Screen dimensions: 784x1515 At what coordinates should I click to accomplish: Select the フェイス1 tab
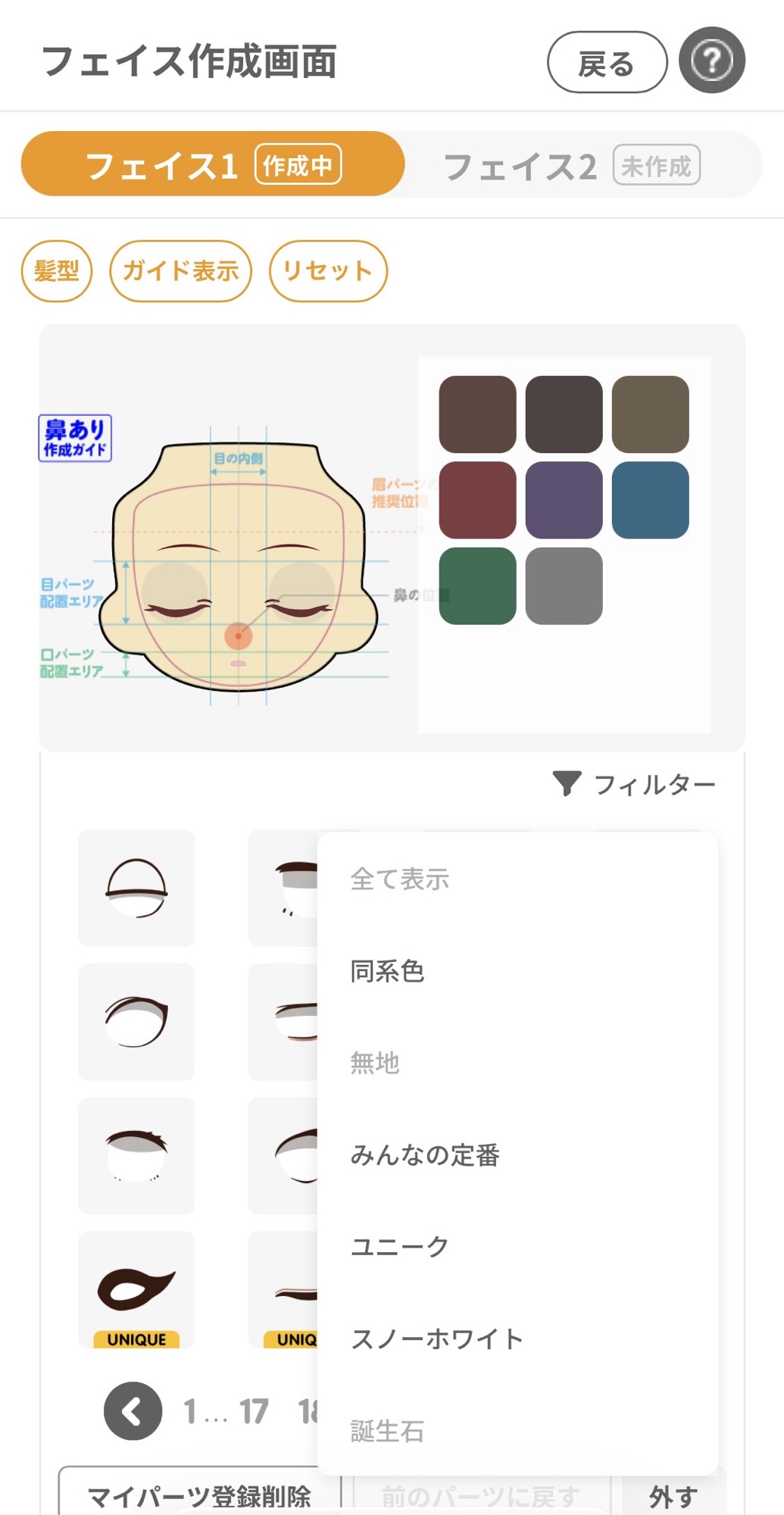click(x=213, y=164)
